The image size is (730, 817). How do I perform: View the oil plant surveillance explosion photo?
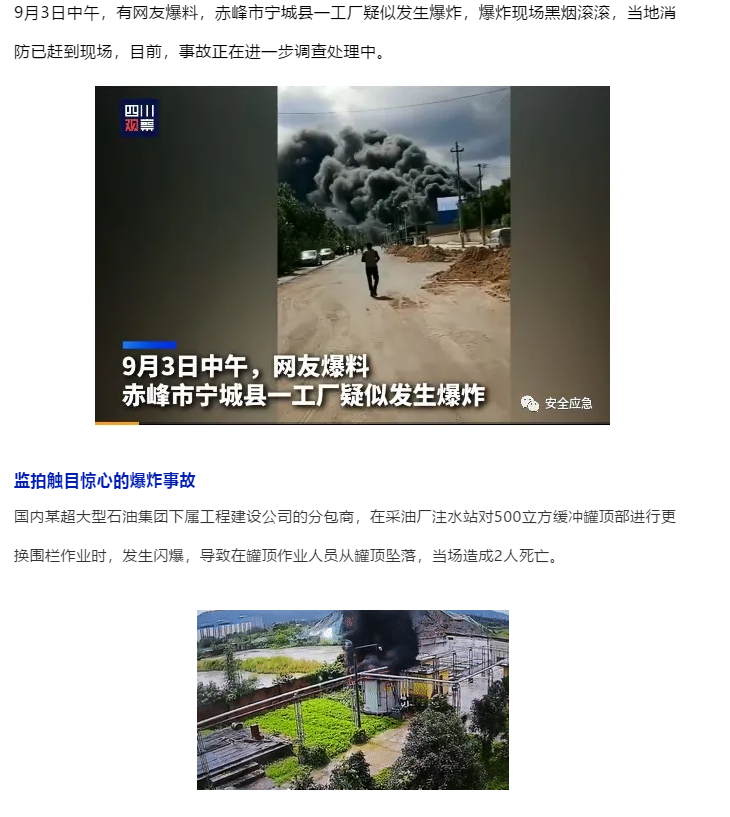(x=352, y=699)
